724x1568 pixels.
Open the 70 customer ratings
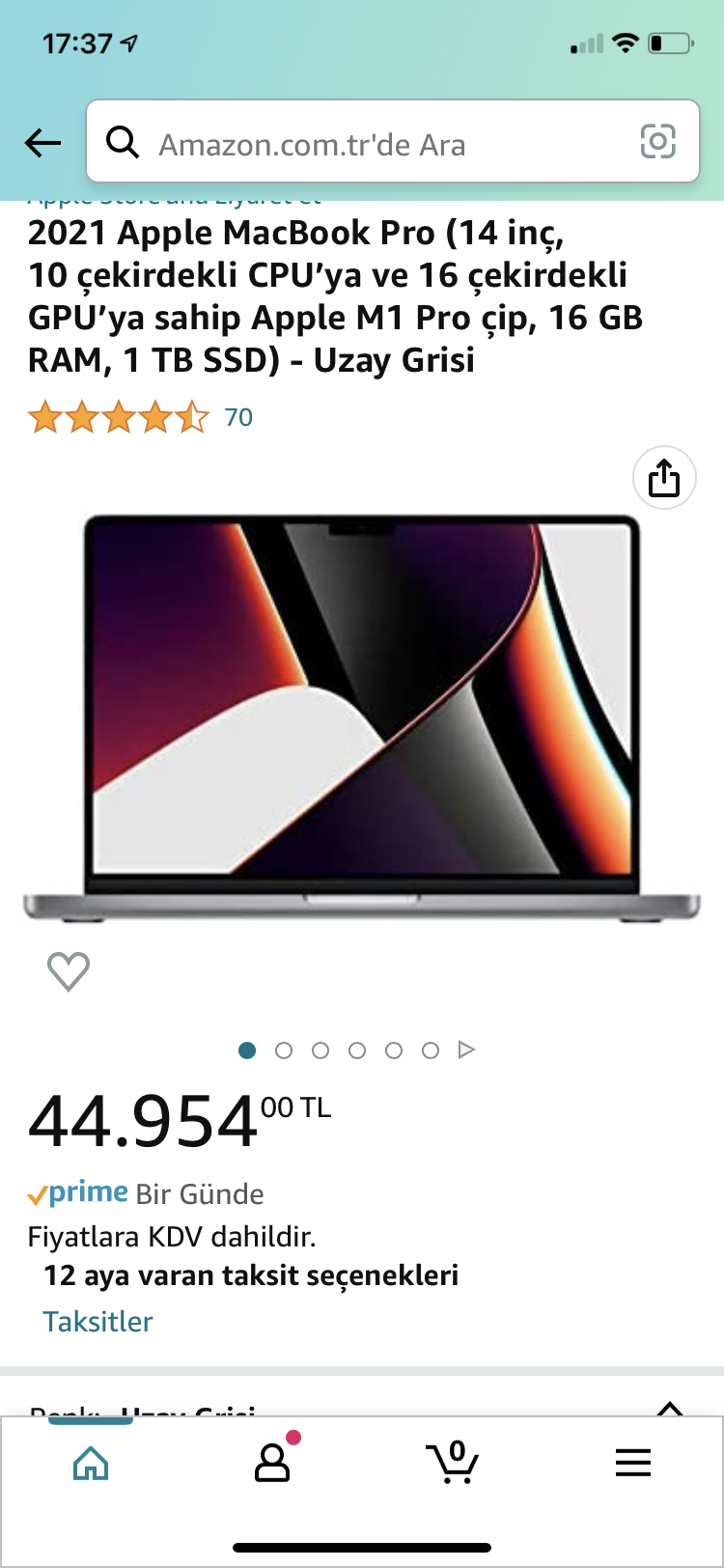coord(238,417)
